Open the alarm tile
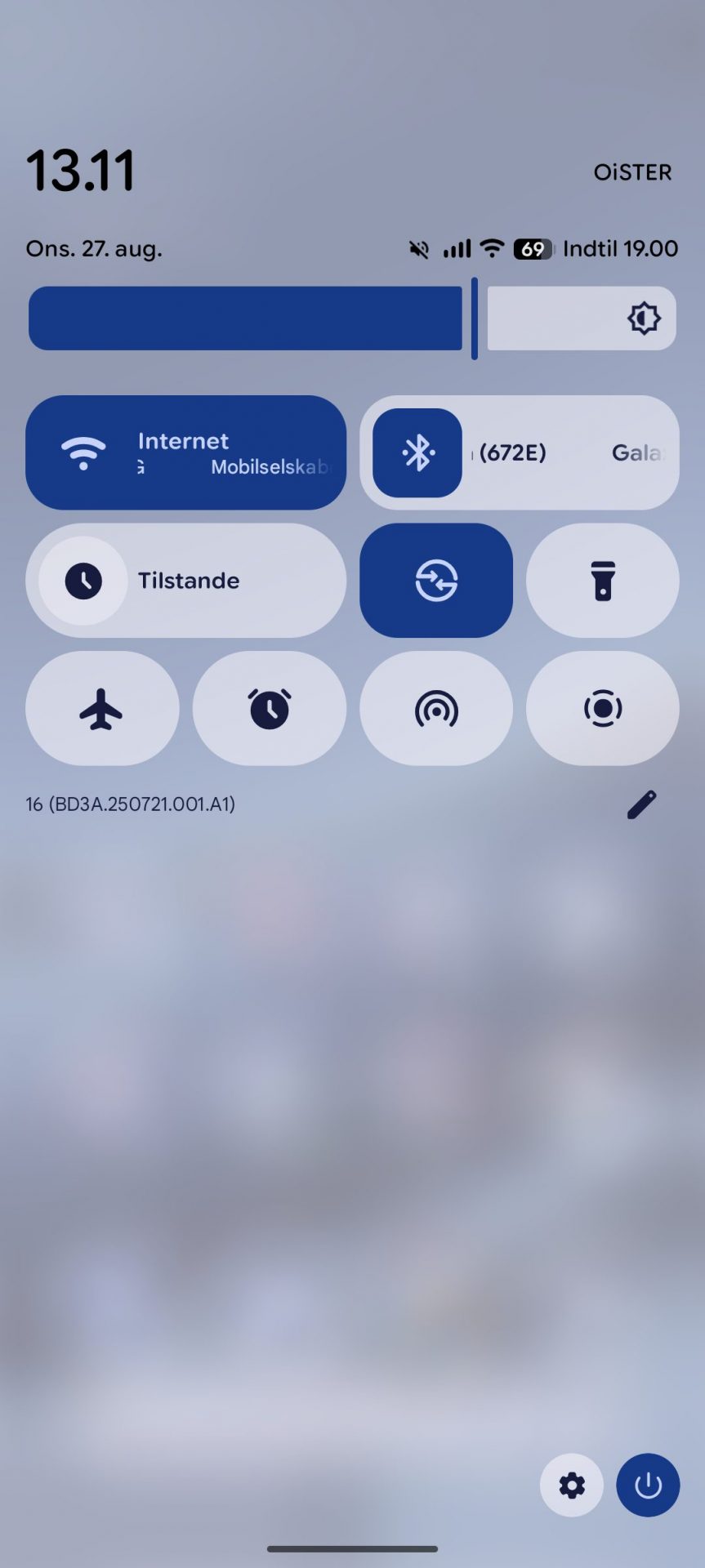This screenshot has height=1568, width=705. (269, 708)
